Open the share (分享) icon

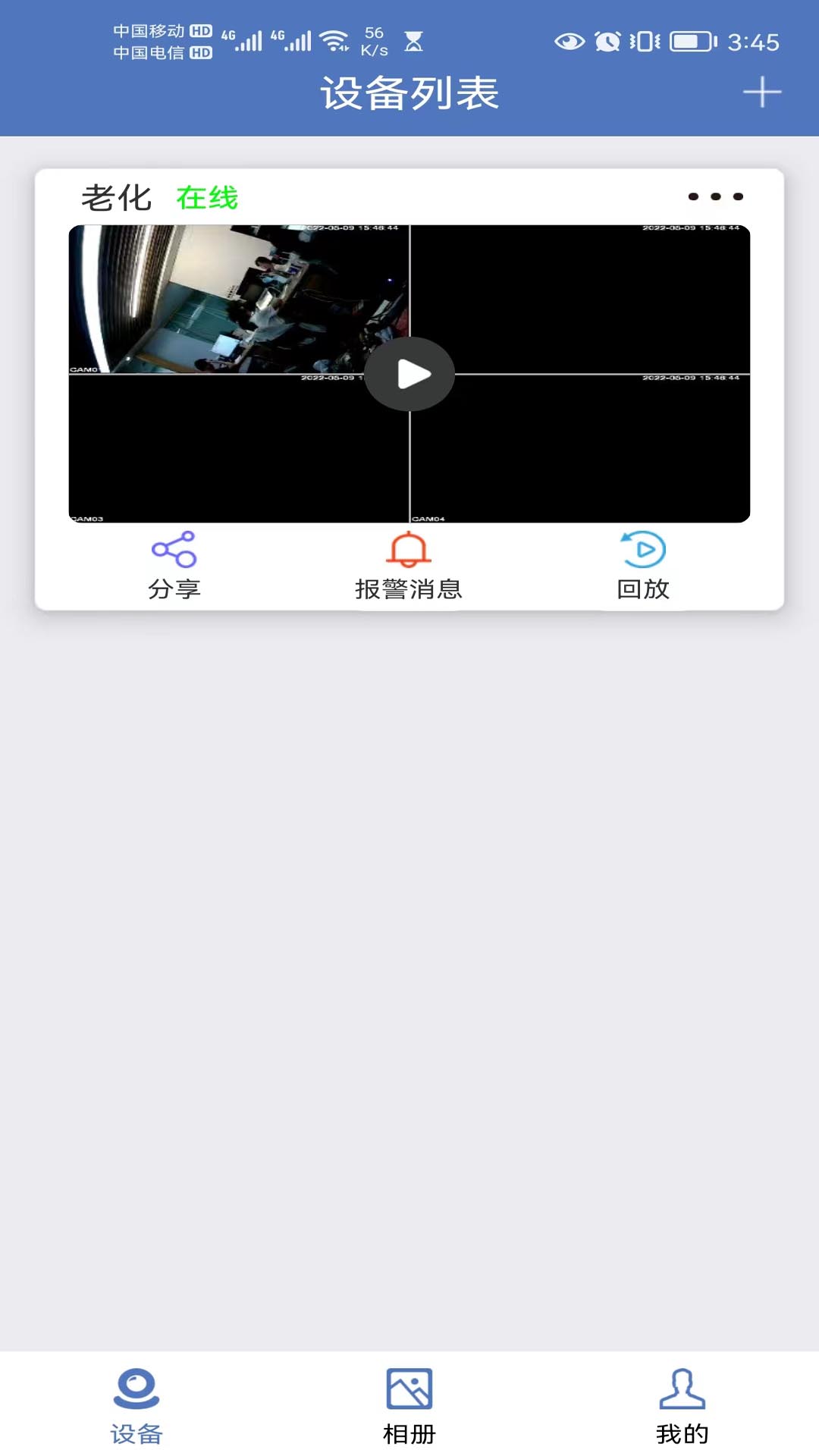(x=173, y=551)
